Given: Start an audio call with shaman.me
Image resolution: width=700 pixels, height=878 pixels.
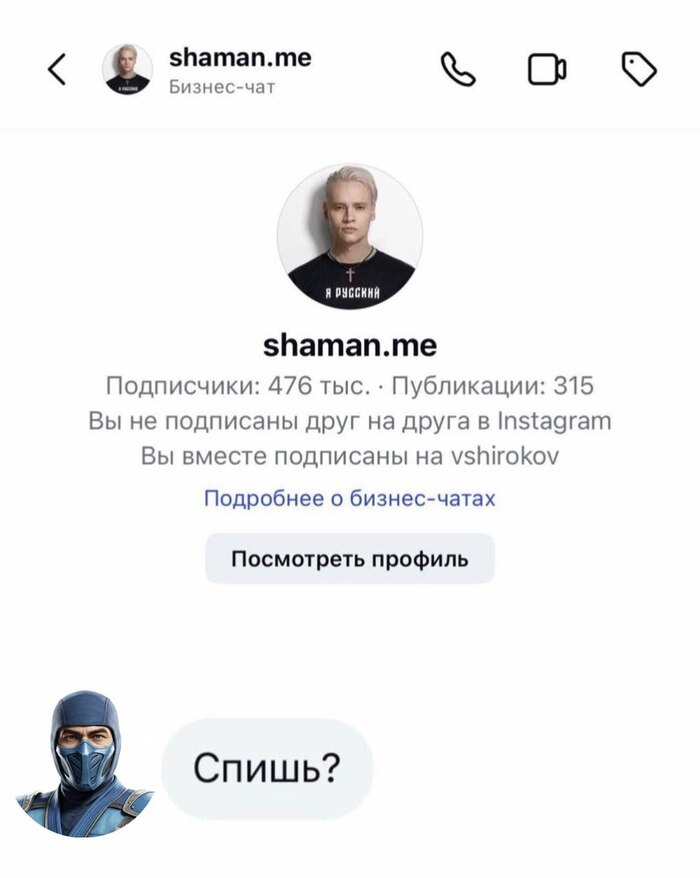Looking at the screenshot, I should pyautogui.click(x=458, y=69).
